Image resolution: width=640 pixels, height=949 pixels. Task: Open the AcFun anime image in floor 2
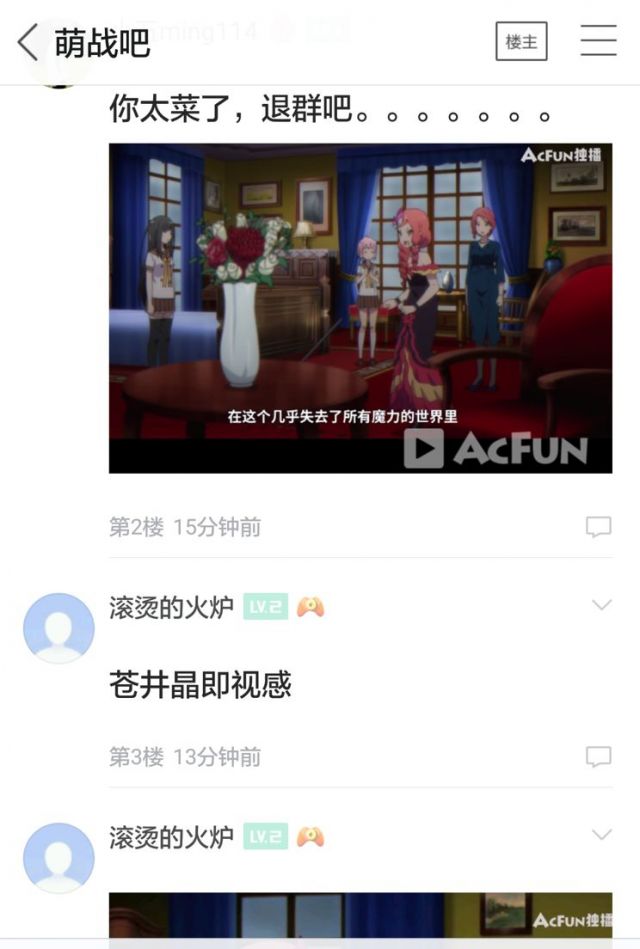click(x=360, y=308)
